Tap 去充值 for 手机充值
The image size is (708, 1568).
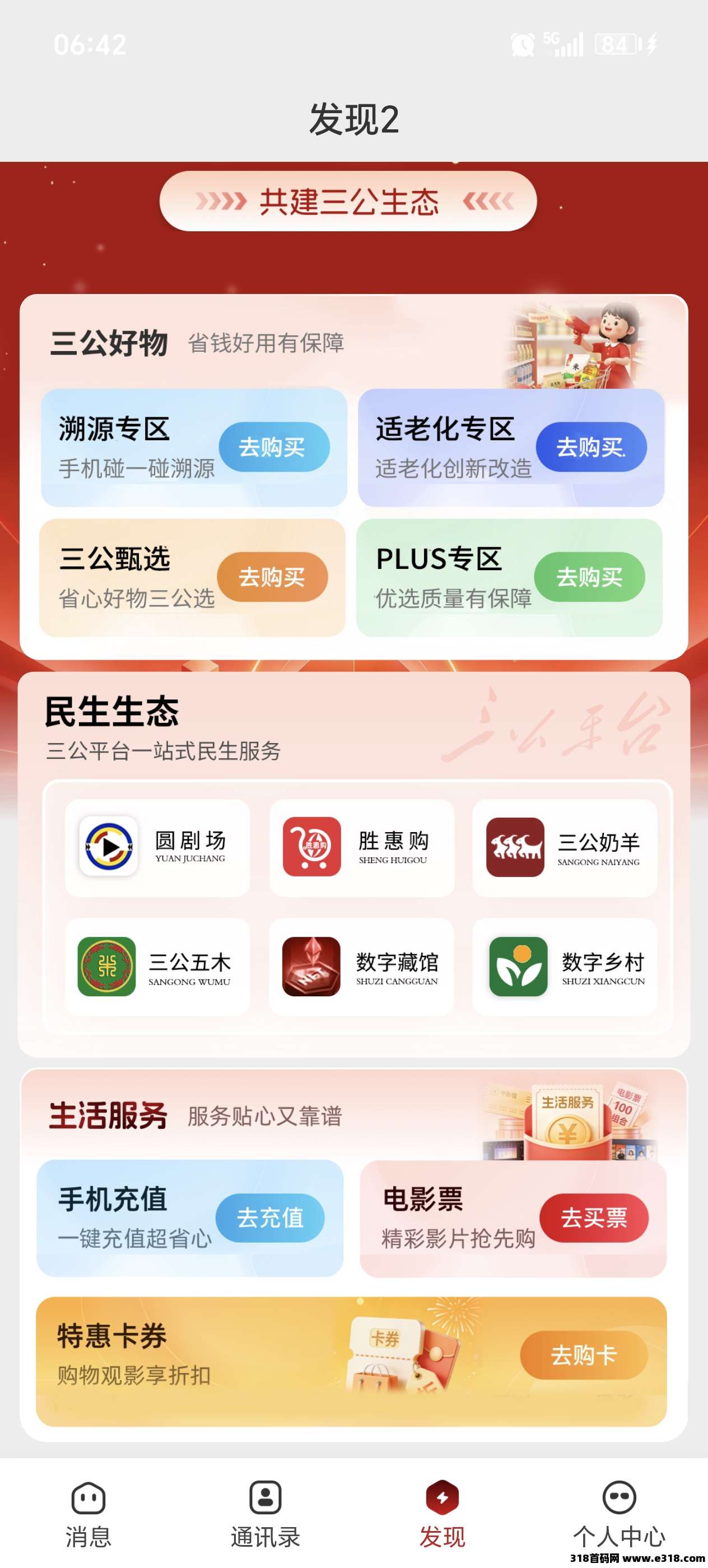(269, 1217)
